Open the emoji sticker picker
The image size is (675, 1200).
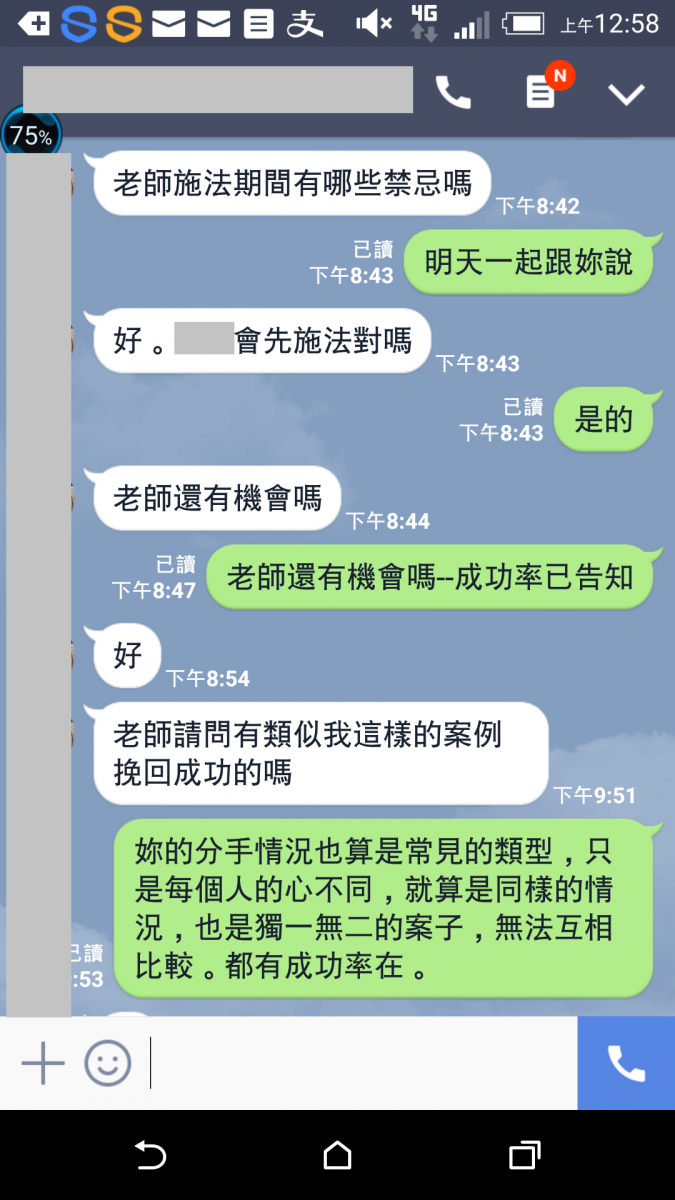click(108, 1063)
